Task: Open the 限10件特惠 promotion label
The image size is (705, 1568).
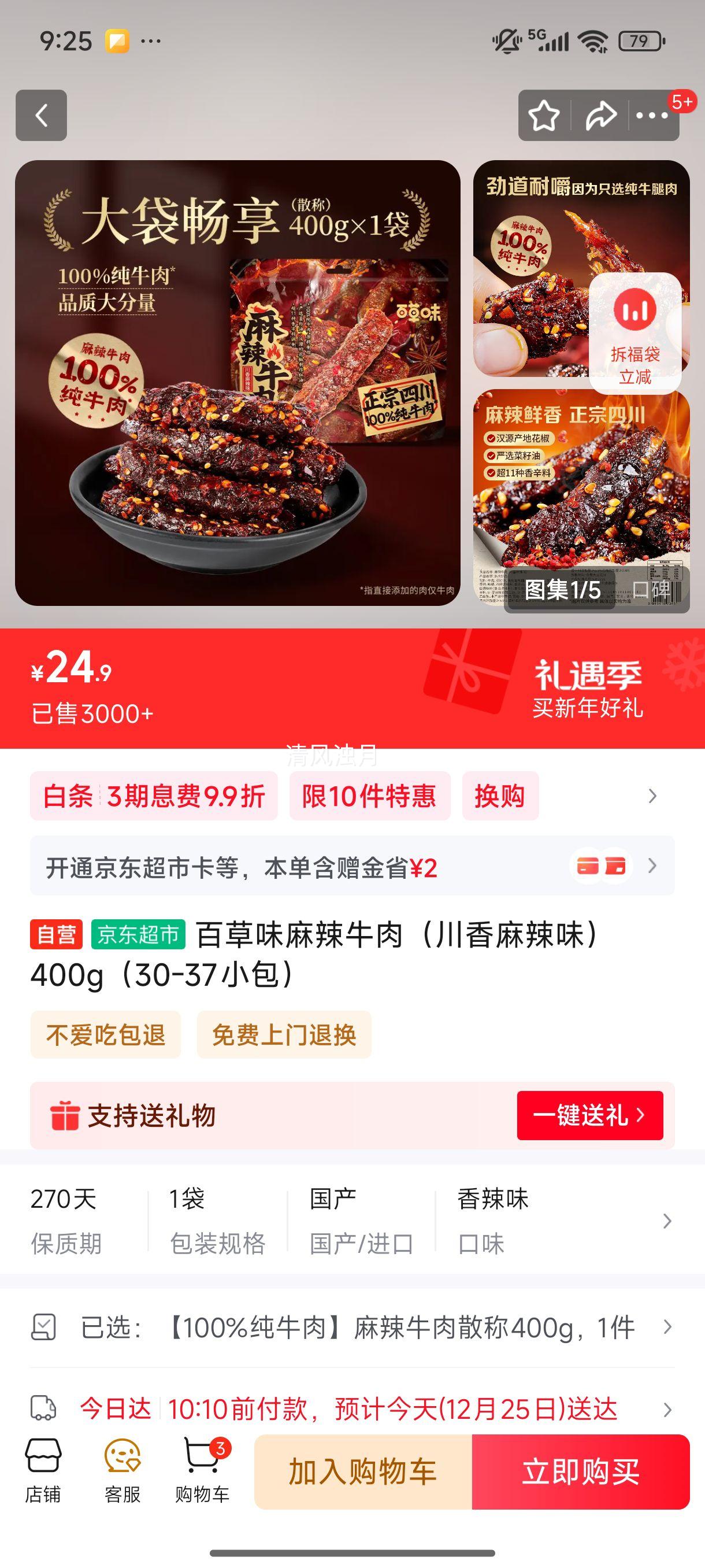Action: pyautogui.click(x=371, y=795)
